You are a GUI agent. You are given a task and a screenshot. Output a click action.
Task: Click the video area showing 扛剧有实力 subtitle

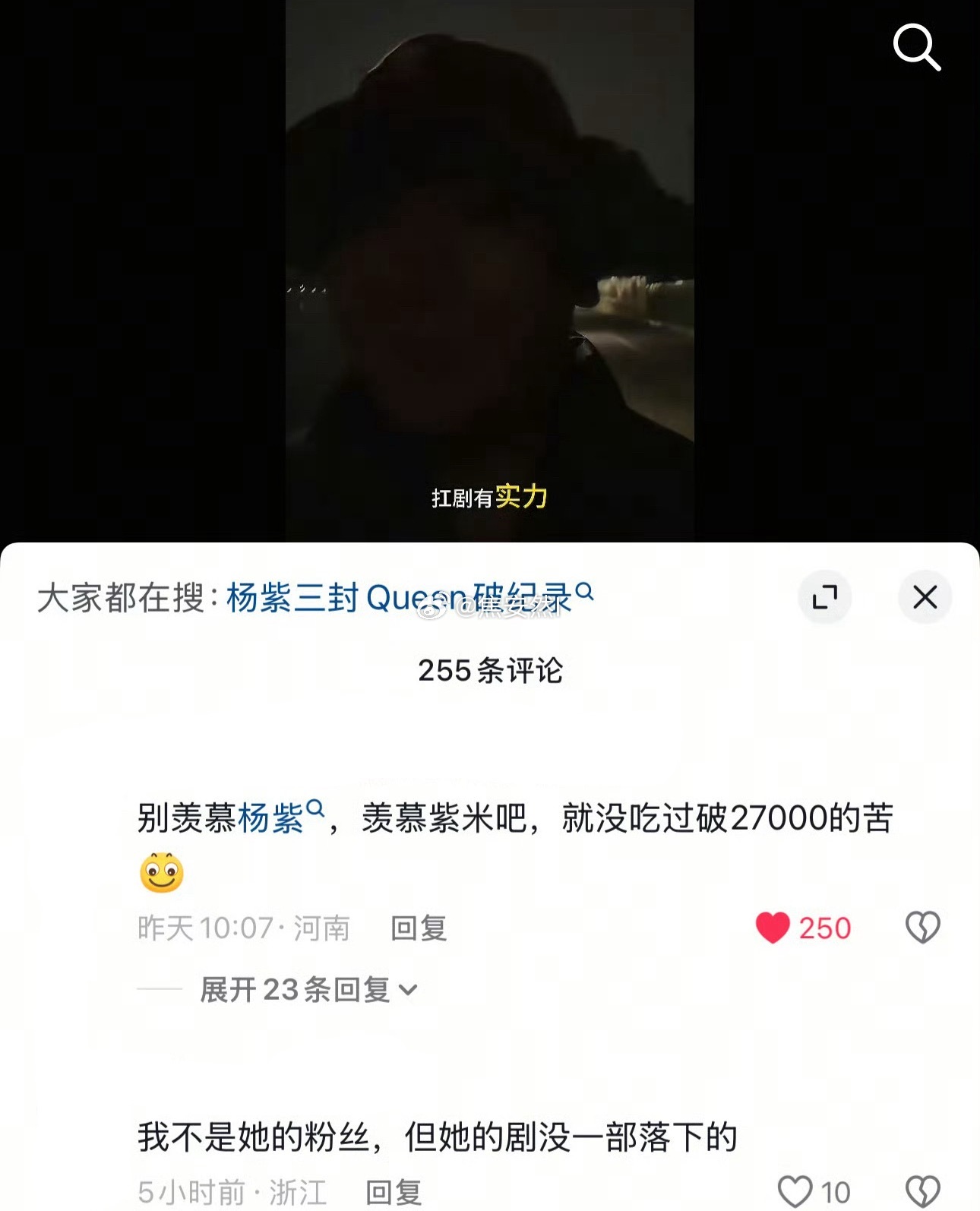point(490,304)
